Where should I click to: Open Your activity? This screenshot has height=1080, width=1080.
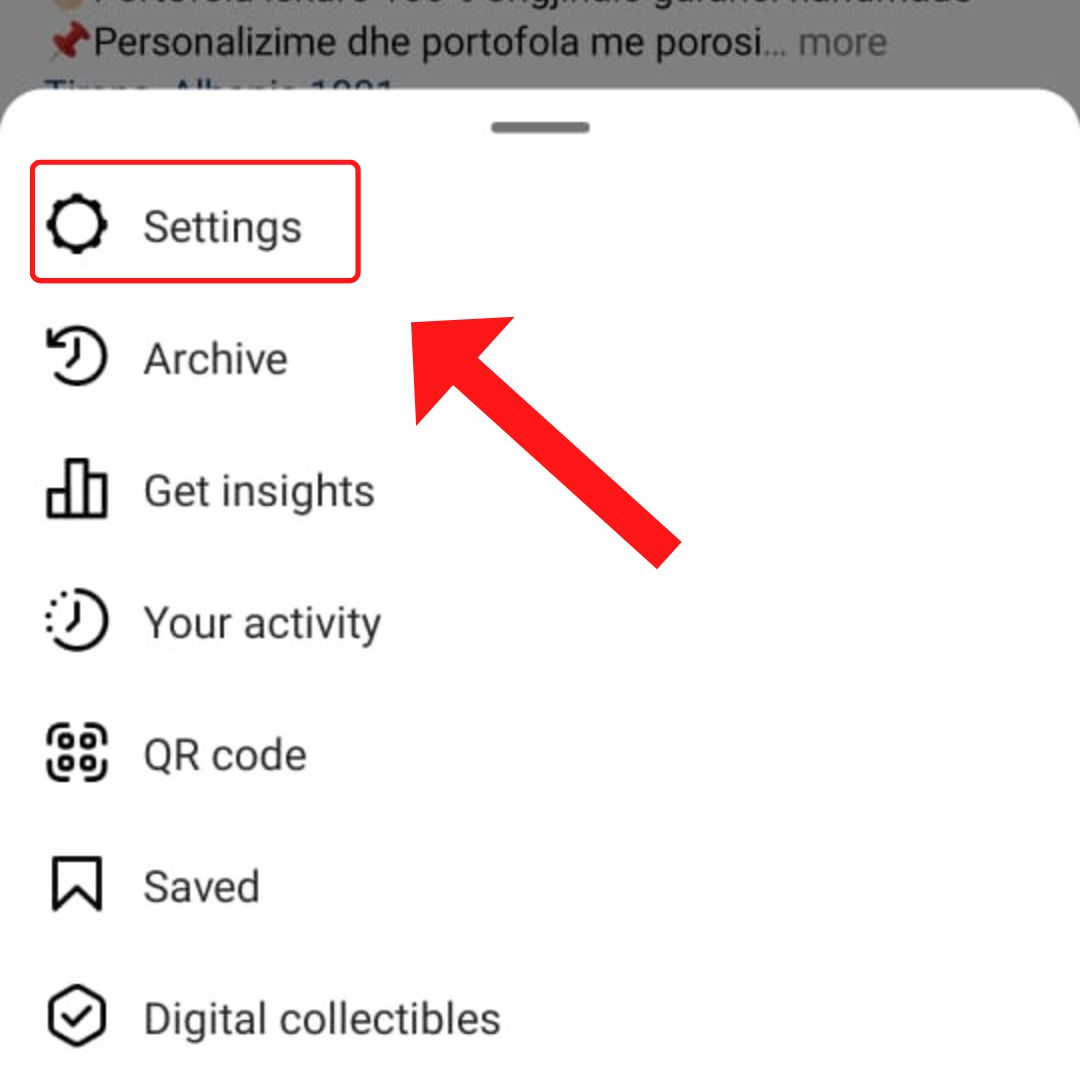point(262,623)
